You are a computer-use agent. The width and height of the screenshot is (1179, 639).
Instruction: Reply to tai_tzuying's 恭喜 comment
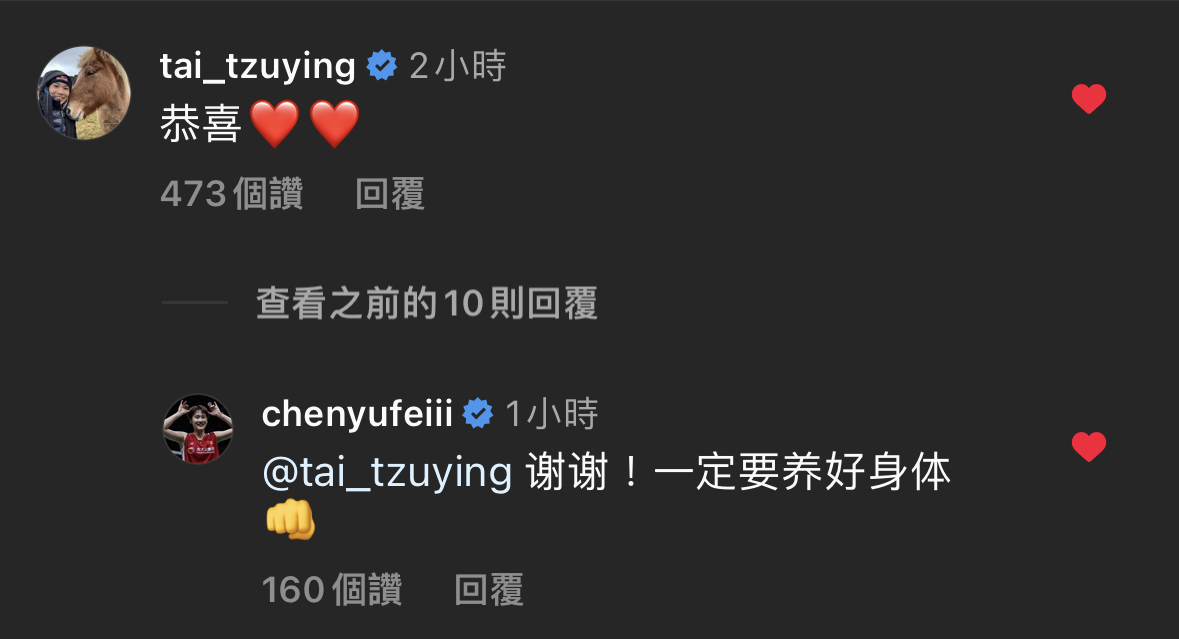click(x=390, y=194)
